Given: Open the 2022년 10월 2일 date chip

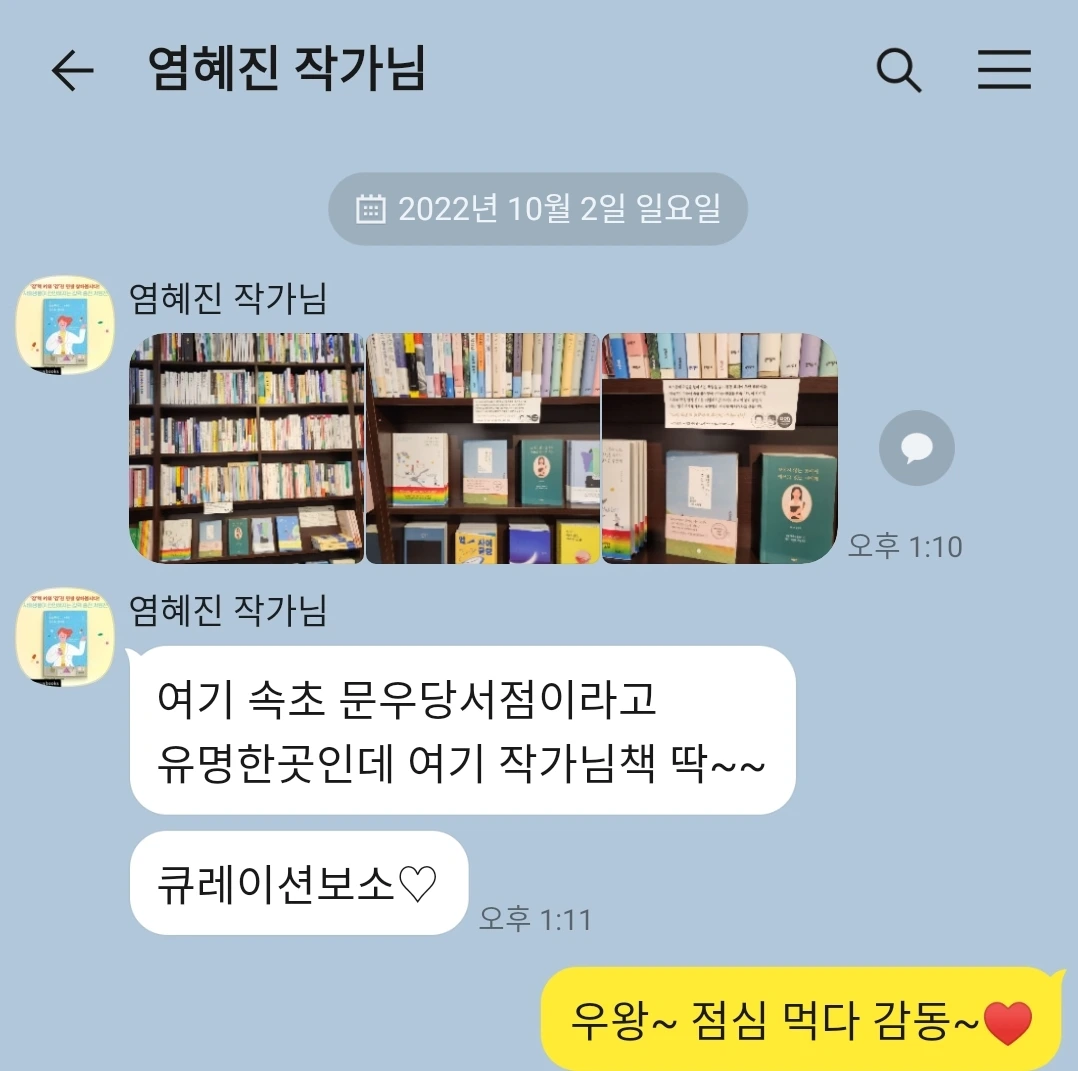Looking at the screenshot, I should tap(538, 208).
